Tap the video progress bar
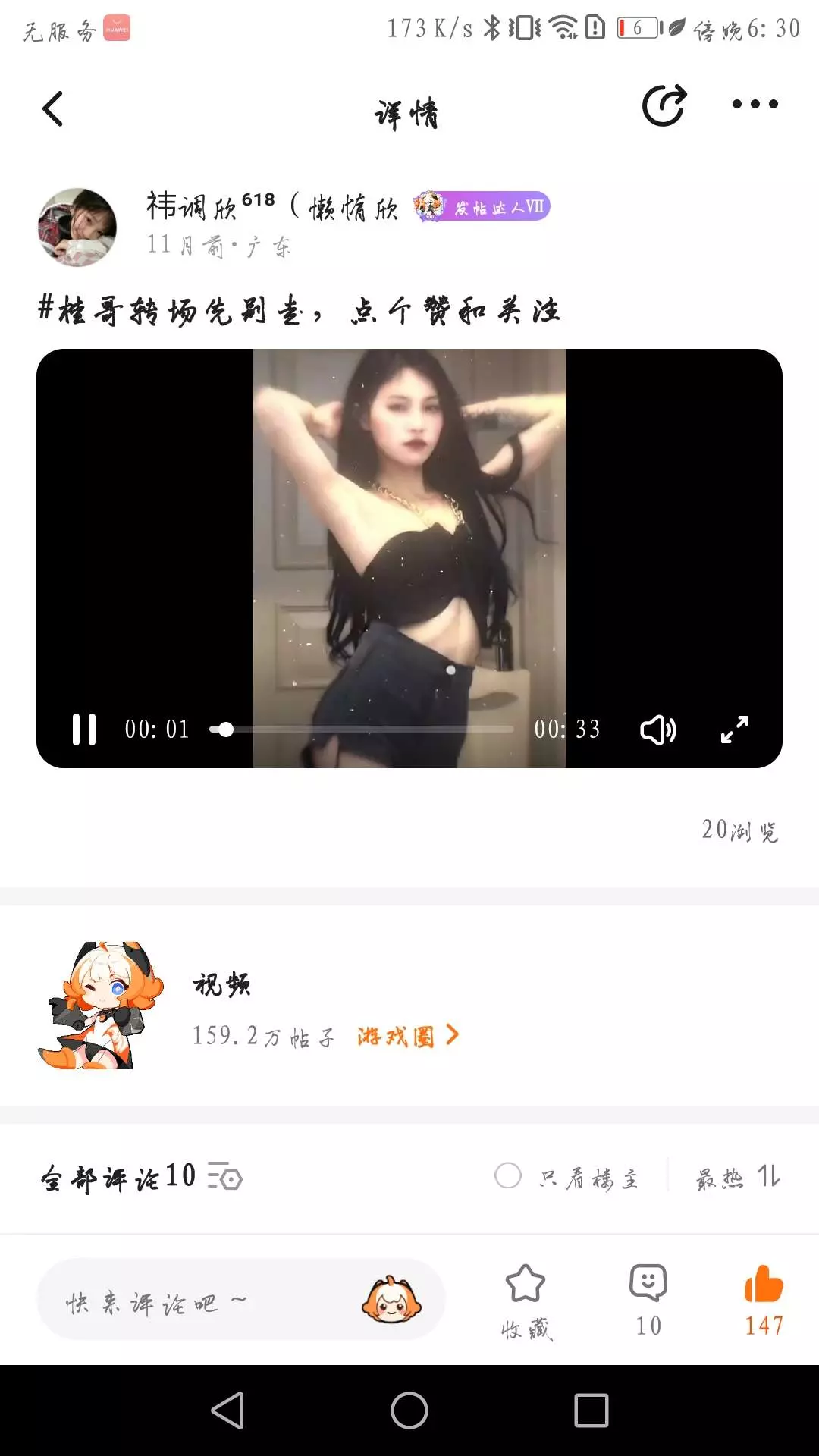 (x=364, y=730)
